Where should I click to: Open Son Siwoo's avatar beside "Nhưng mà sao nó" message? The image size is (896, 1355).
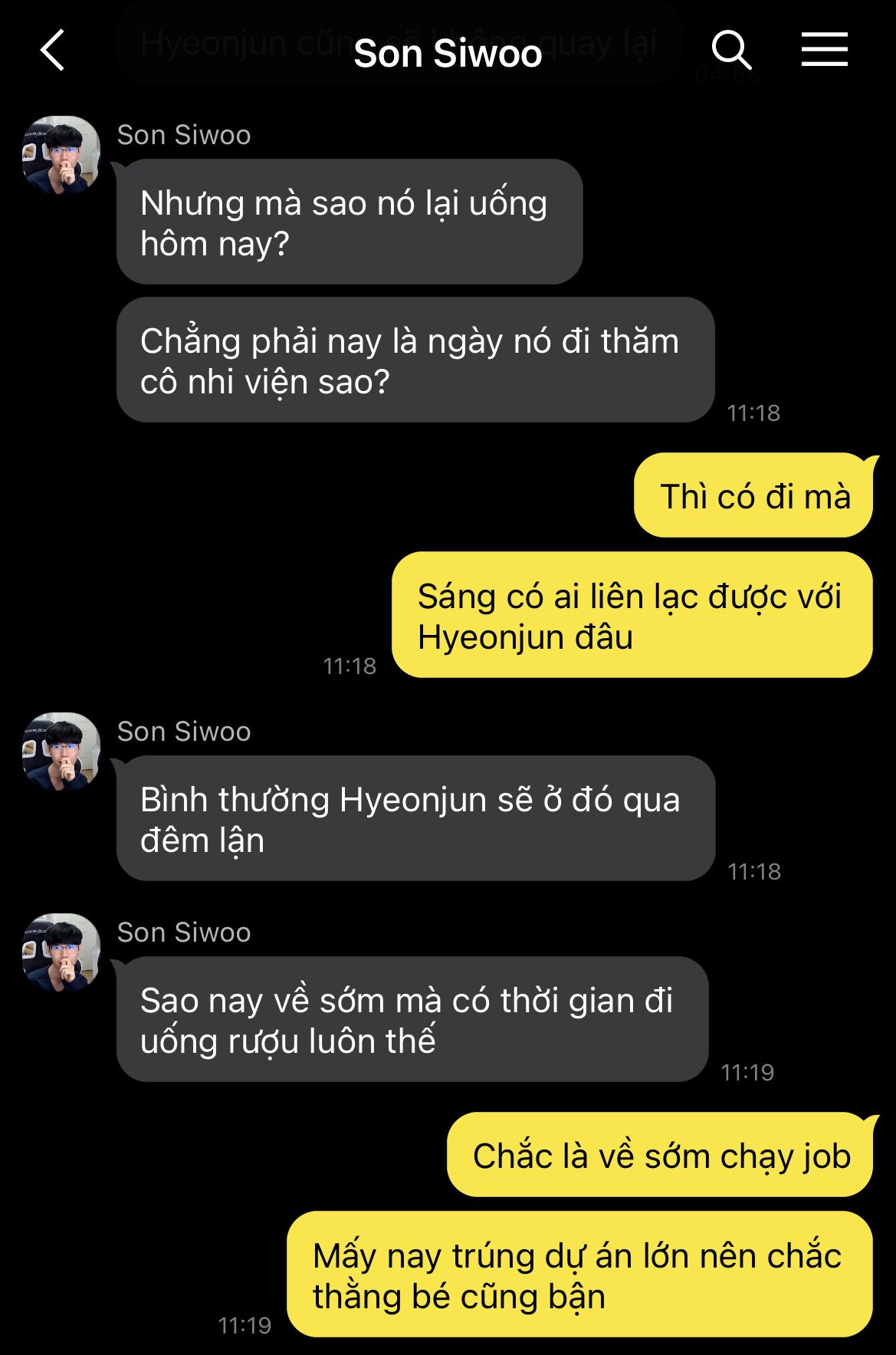pos(61,155)
